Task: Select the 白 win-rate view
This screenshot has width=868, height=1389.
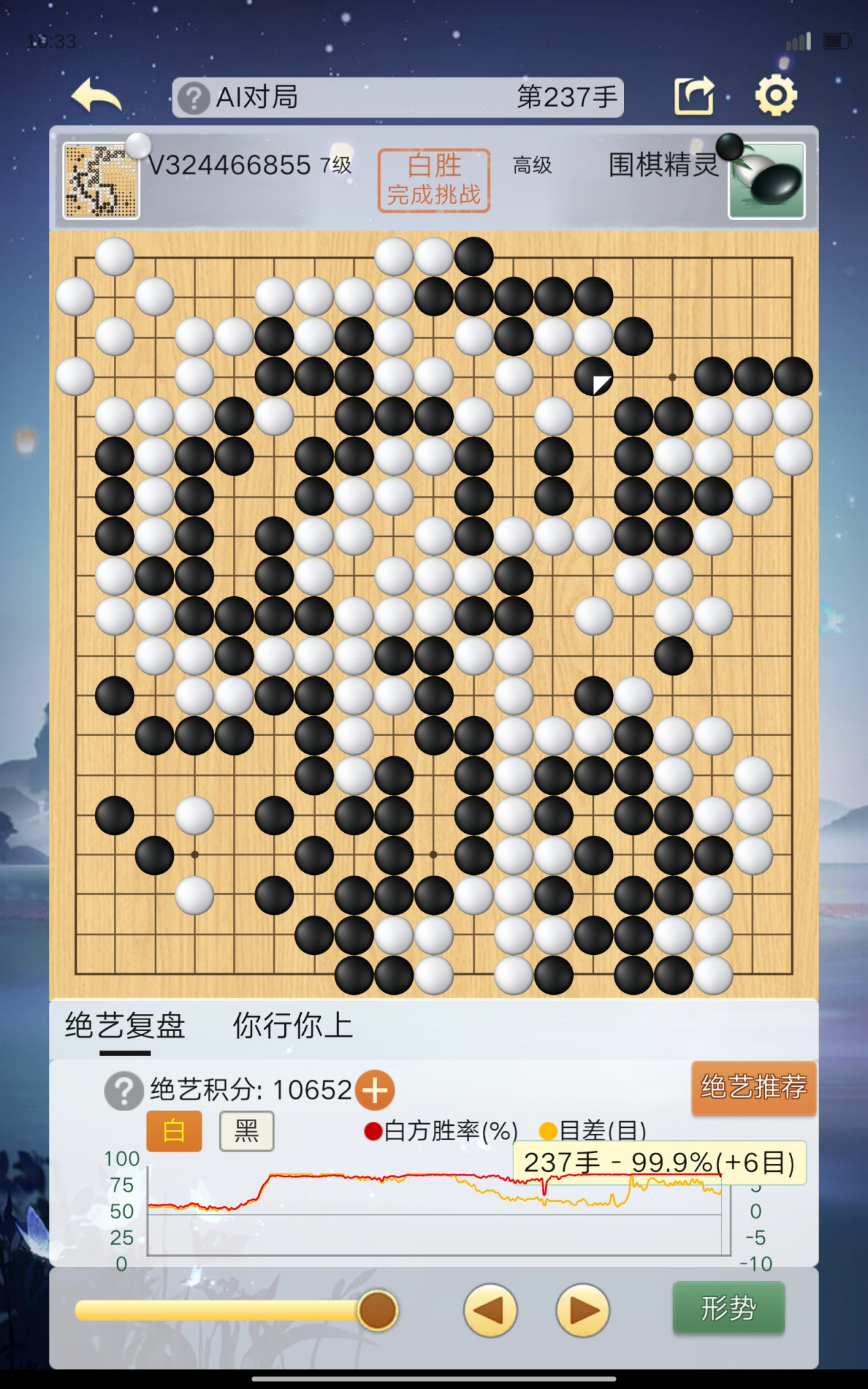Action: [174, 1131]
